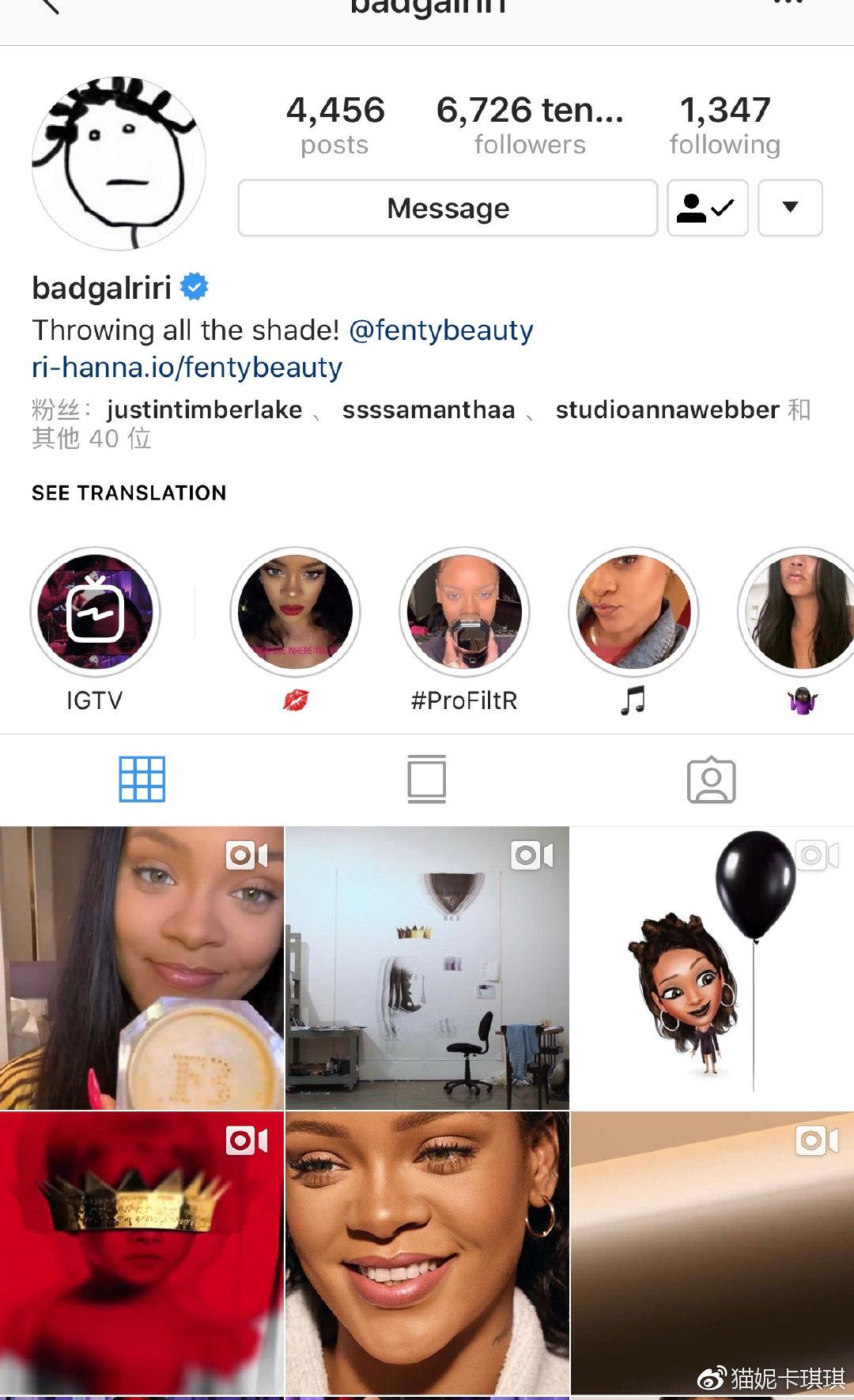Open the #ProFiltR story highlight
The height and width of the screenshot is (1400, 854).
(x=464, y=613)
